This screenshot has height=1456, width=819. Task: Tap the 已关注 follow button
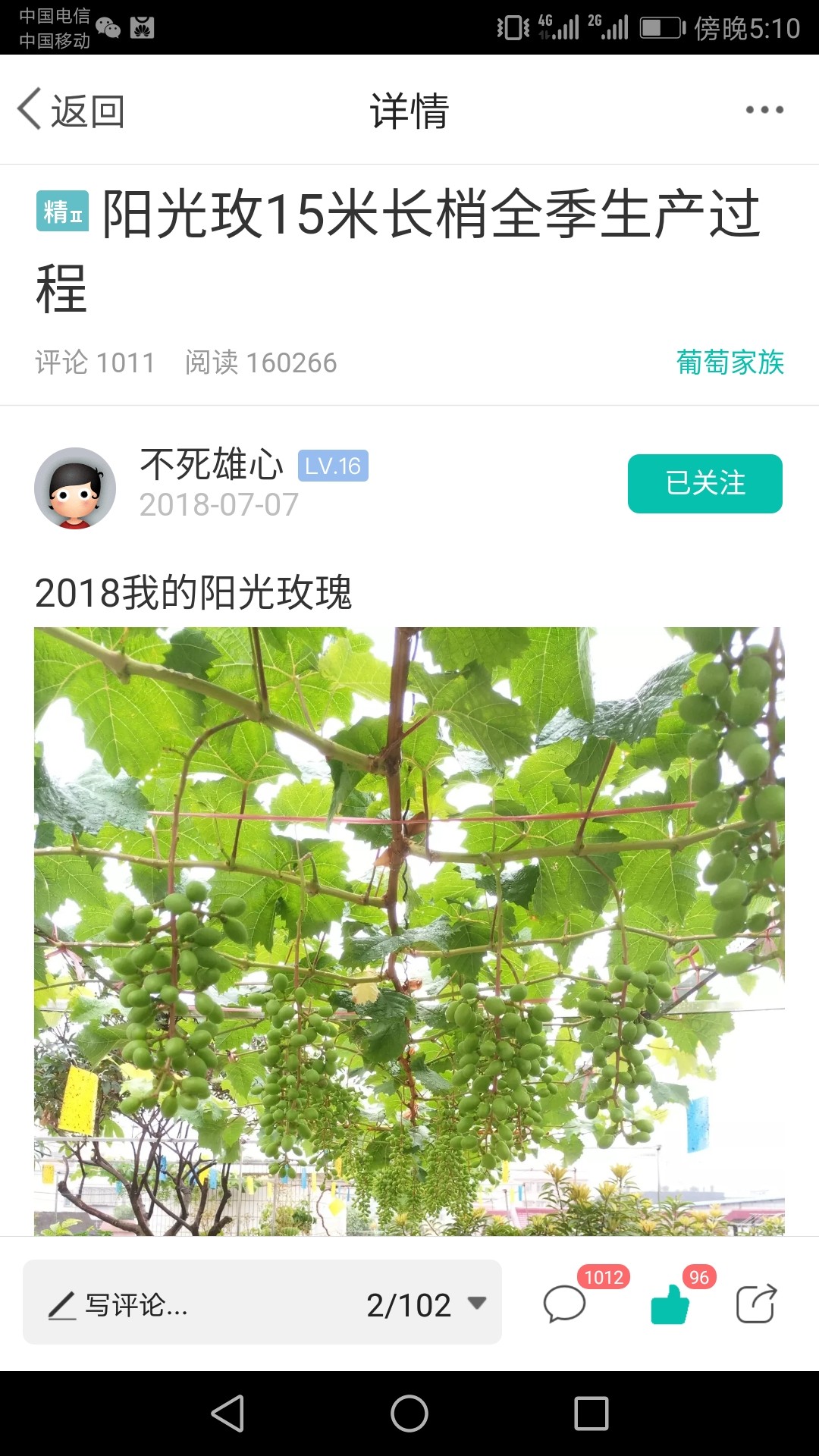coord(704,483)
